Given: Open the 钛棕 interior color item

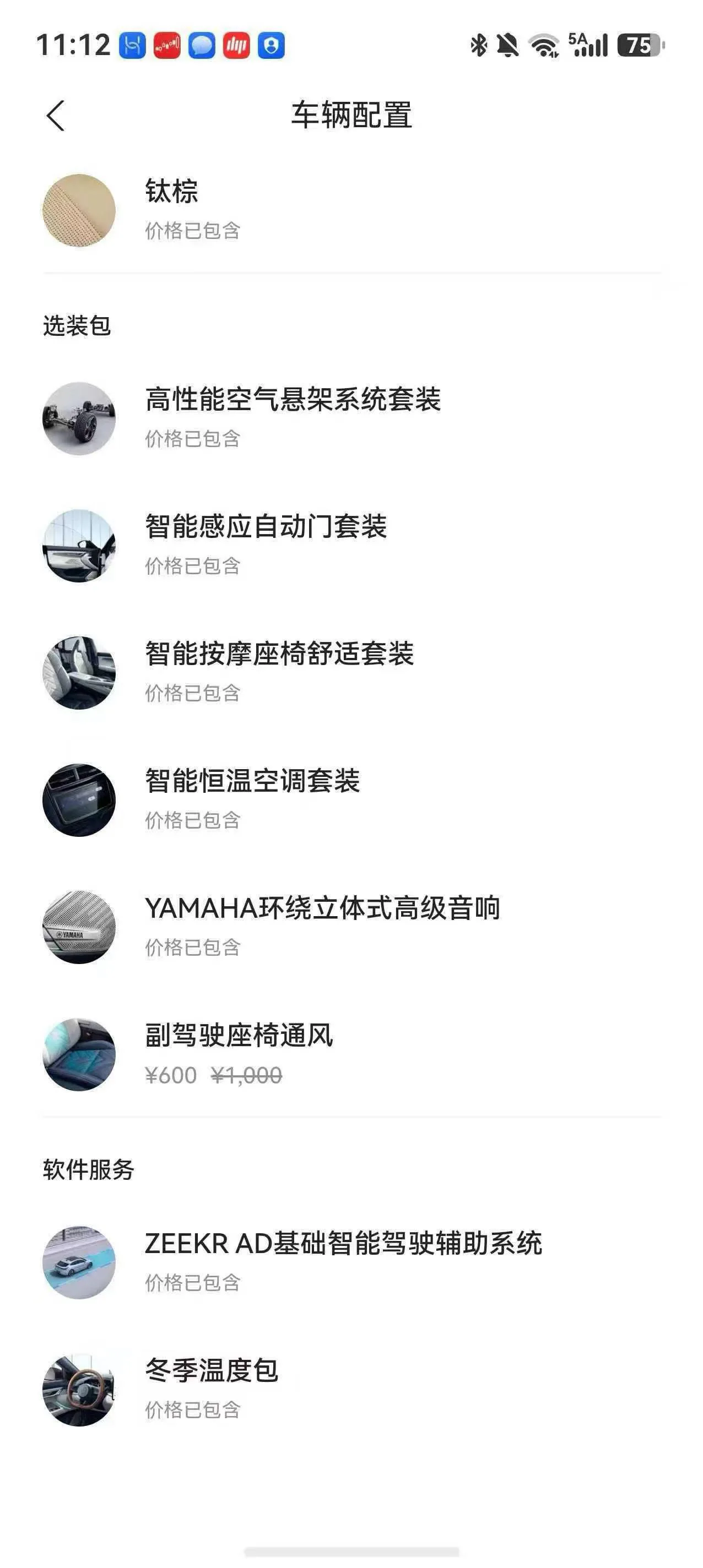Looking at the screenshot, I should tap(351, 210).
